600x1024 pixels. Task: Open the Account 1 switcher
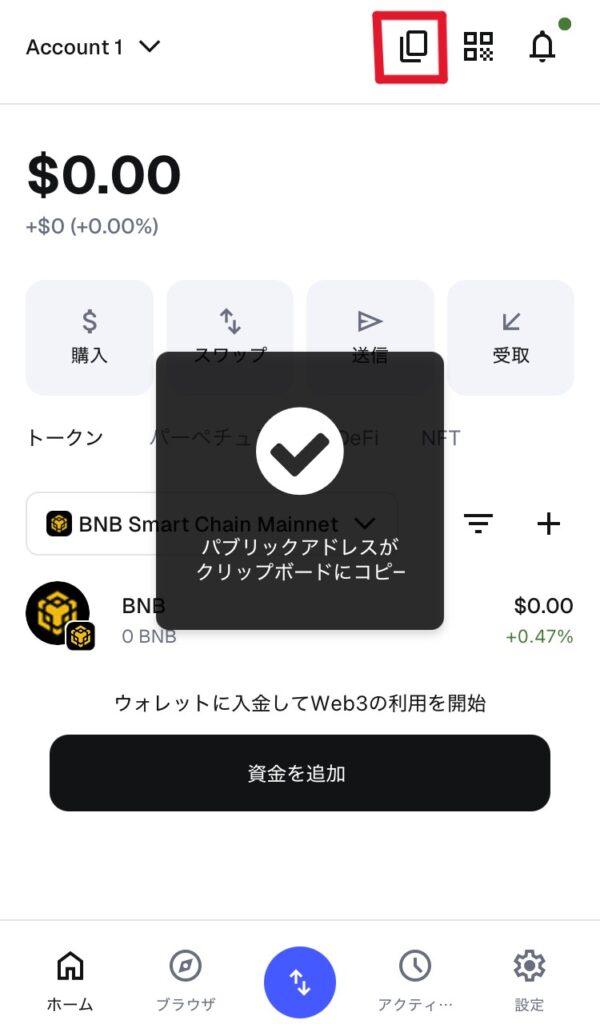[x=93, y=47]
